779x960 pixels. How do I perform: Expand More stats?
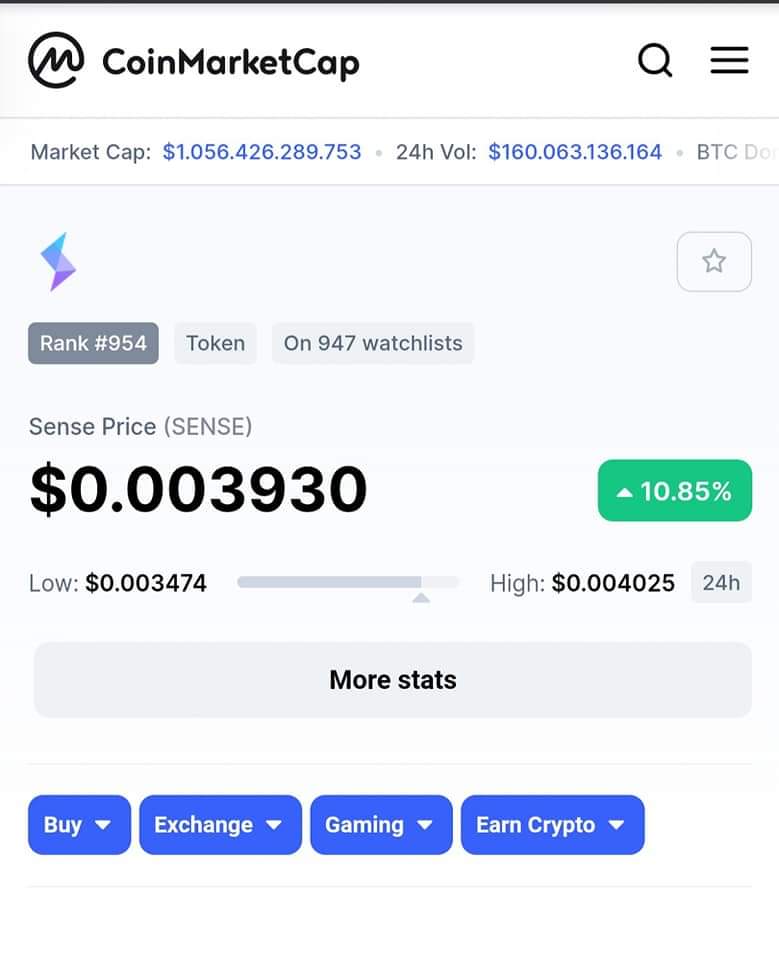[x=393, y=680]
